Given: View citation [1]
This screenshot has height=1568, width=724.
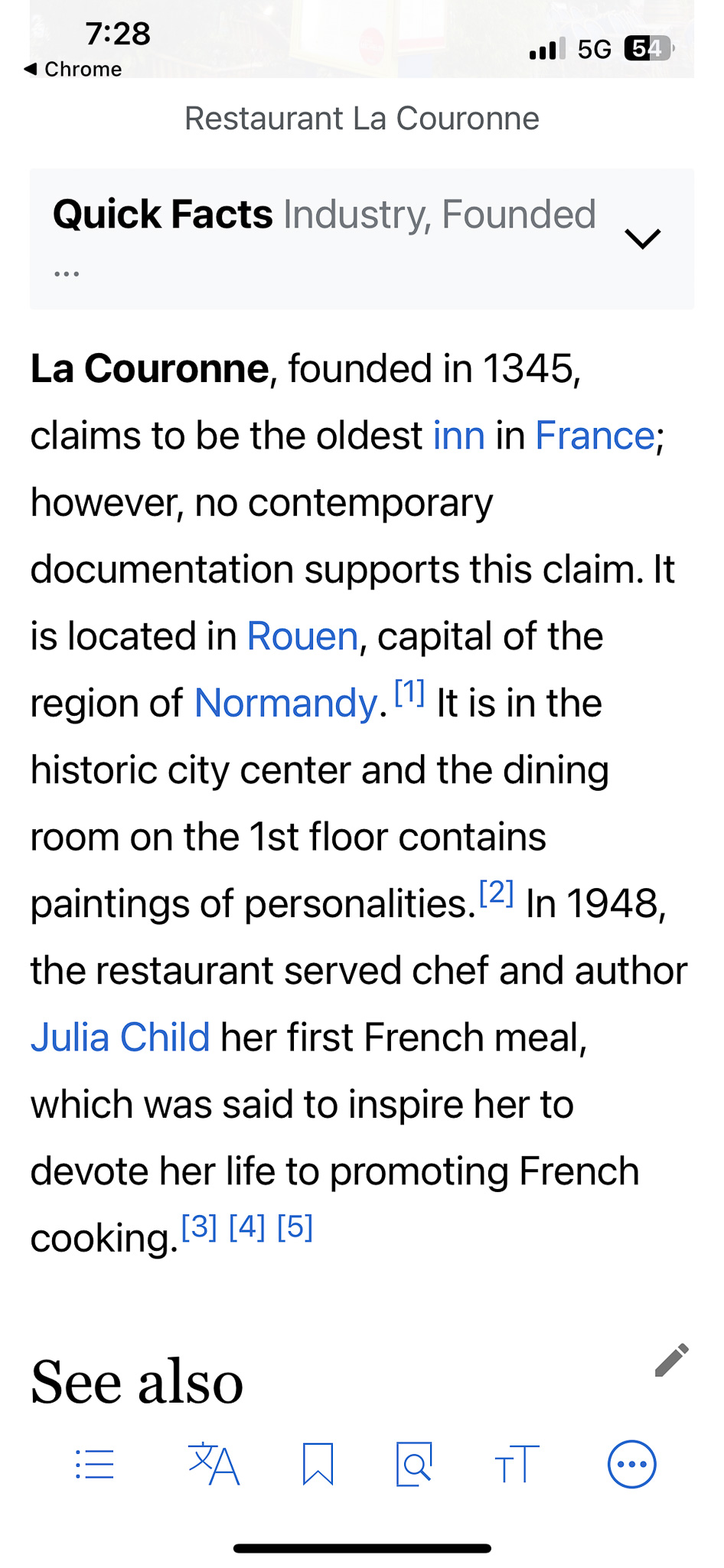Looking at the screenshot, I should (409, 692).
